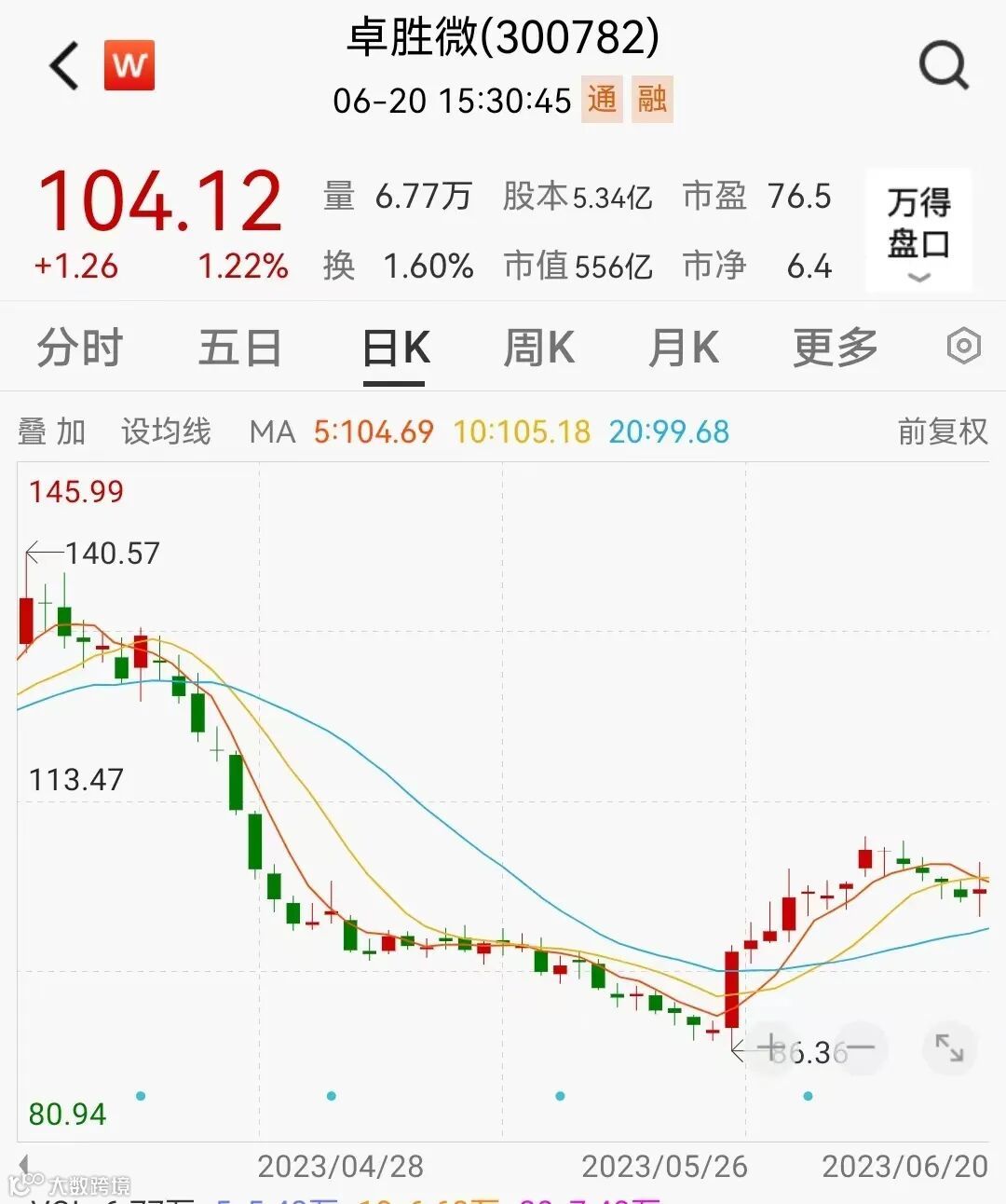Switch to the 月K chart tab
This screenshot has width=1006, height=1204.
pos(684,349)
